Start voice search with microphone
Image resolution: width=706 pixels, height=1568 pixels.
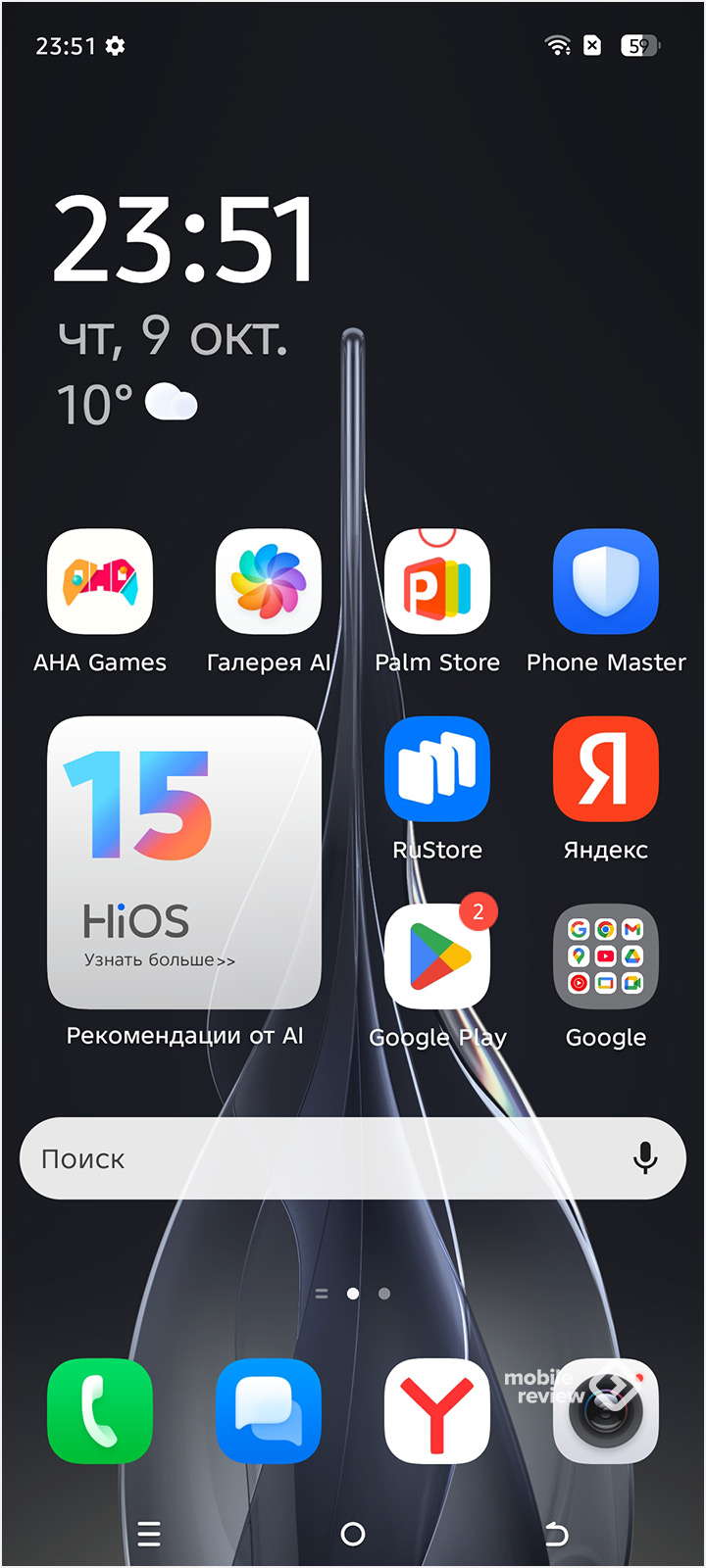tap(645, 1158)
